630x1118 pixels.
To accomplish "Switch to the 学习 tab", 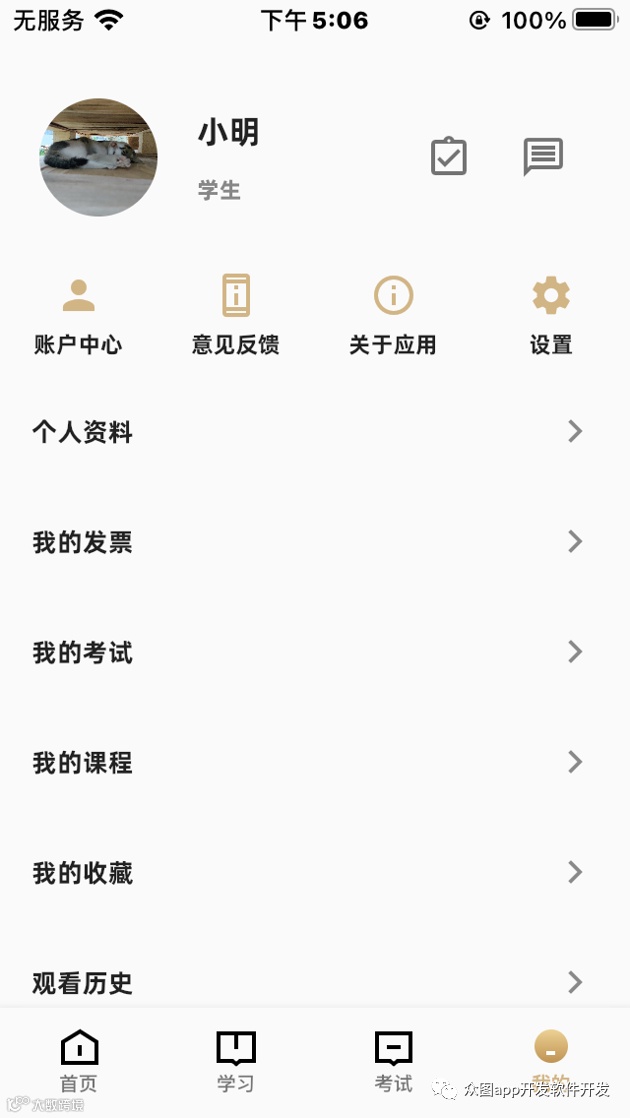I will coord(236,1061).
